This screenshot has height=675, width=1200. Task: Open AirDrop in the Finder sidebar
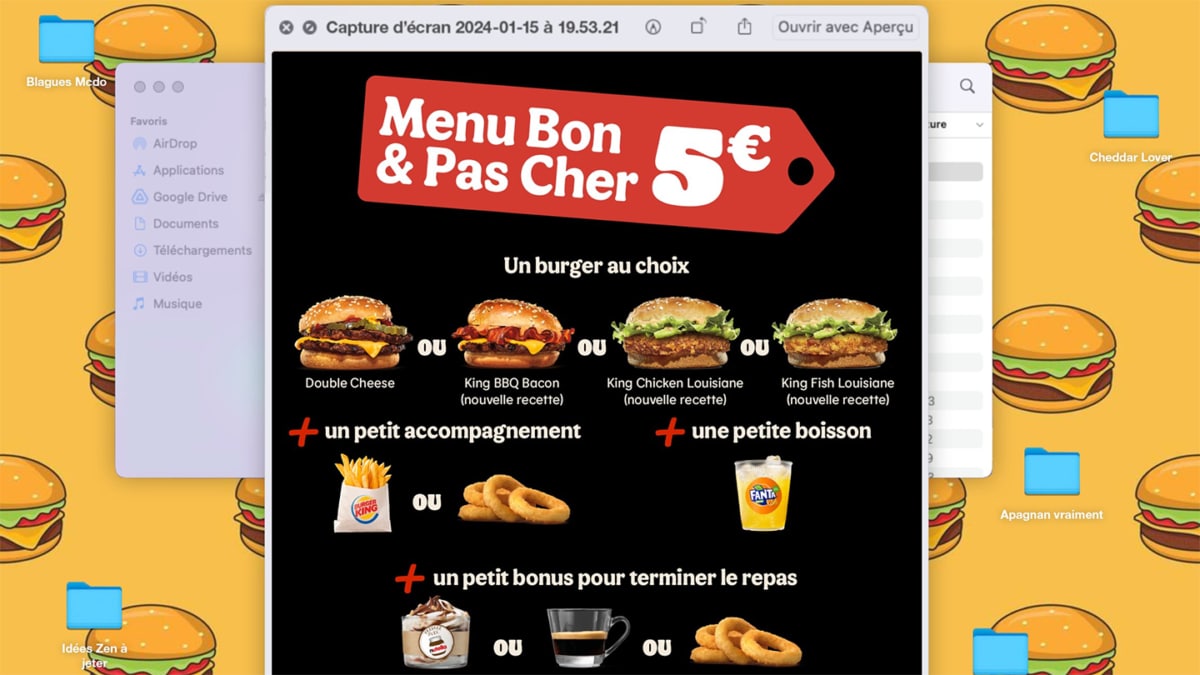[174, 143]
